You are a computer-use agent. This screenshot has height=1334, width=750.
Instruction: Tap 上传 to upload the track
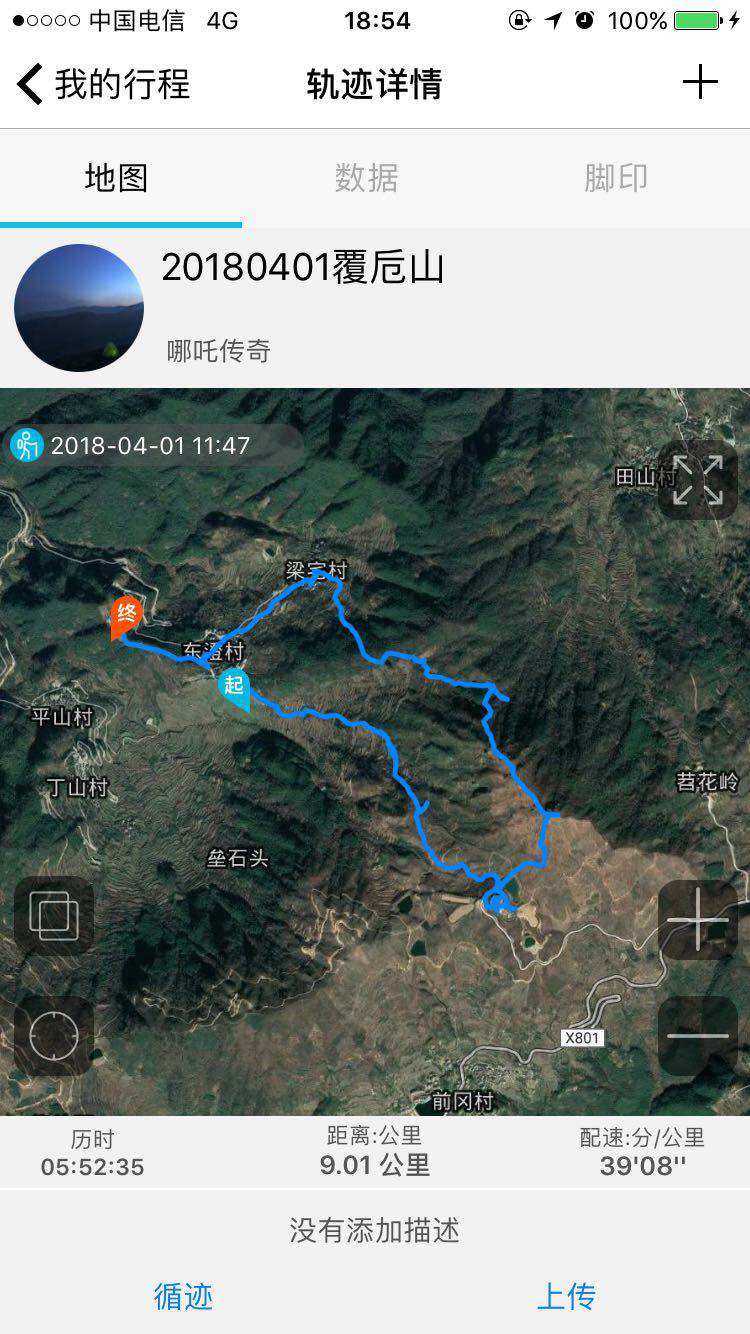click(x=566, y=1296)
